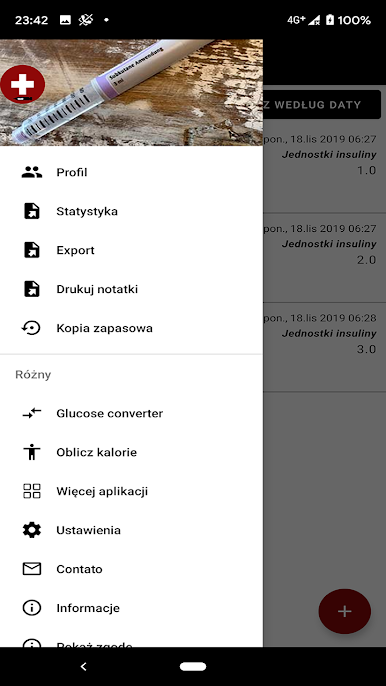This screenshot has width=386, height=686.
Task: Show the Informacje page
Action: click(131, 608)
